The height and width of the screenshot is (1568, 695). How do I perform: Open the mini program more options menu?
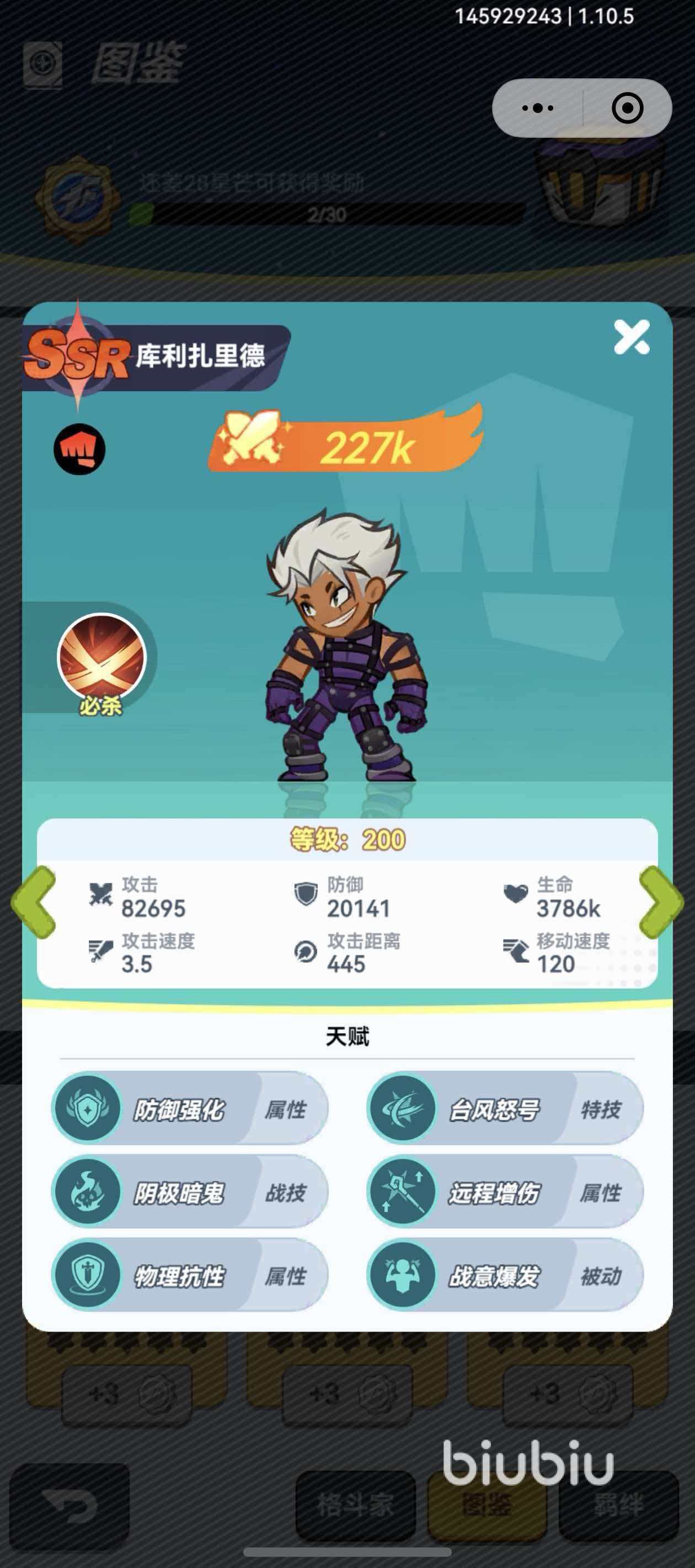pos(537,109)
